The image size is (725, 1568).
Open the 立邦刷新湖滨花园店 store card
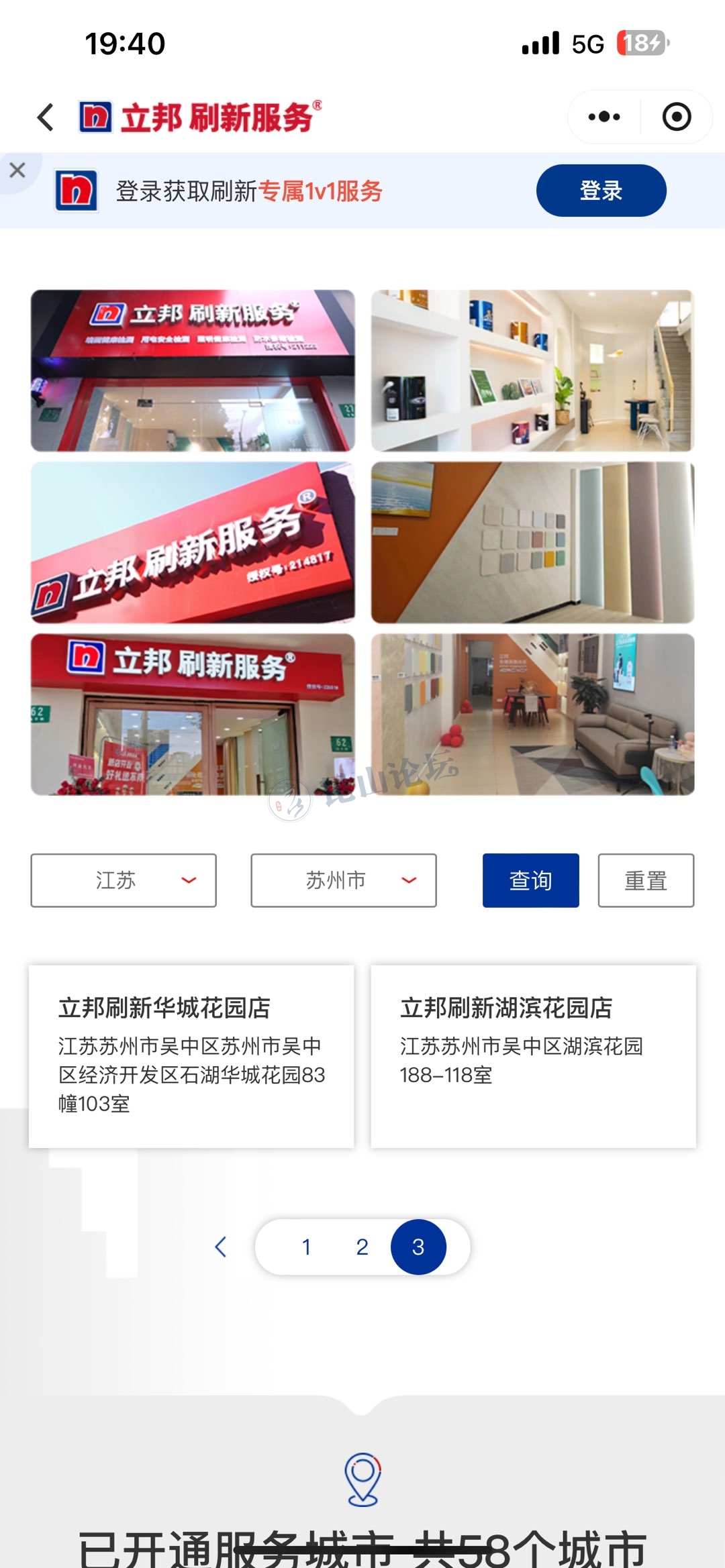pyautogui.click(x=533, y=1056)
